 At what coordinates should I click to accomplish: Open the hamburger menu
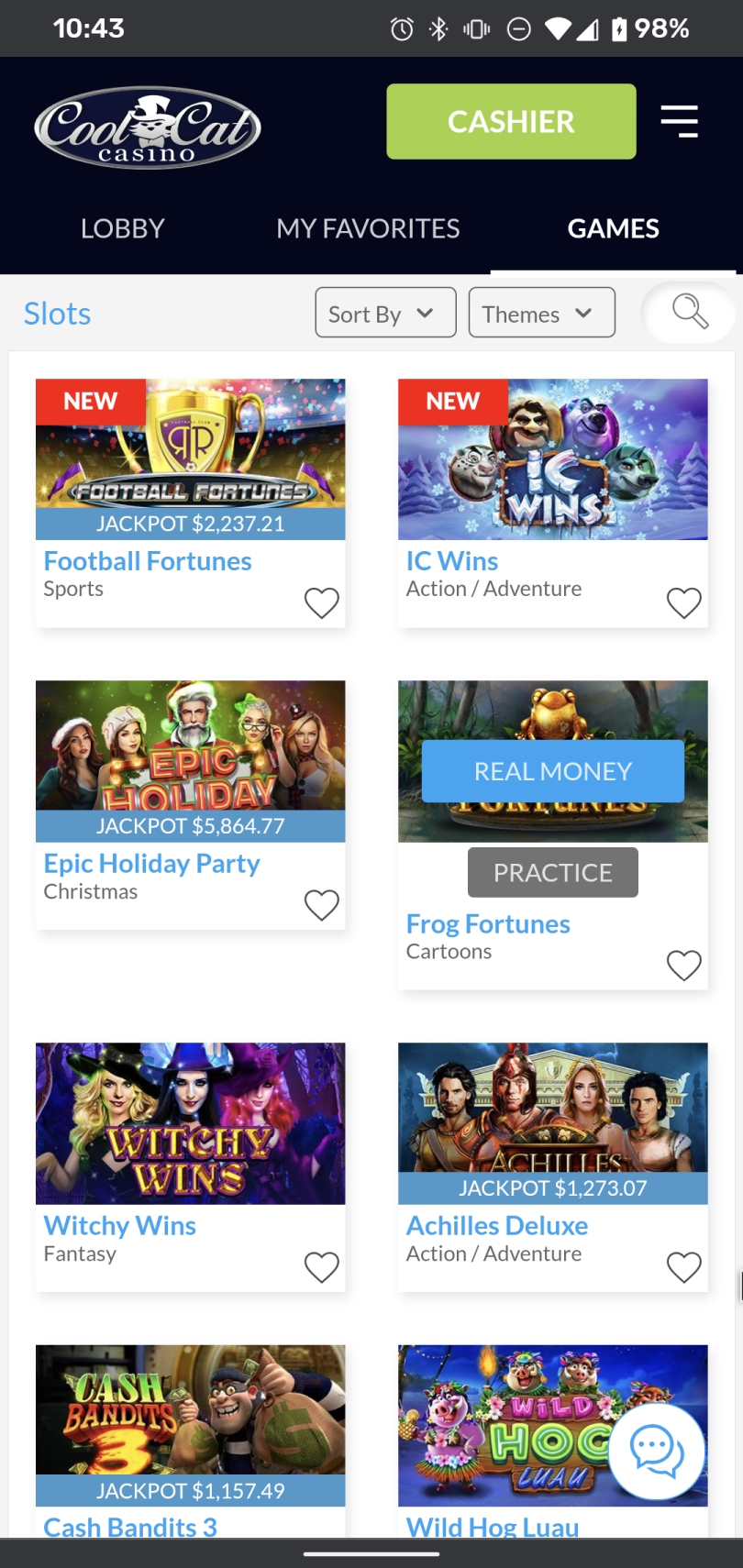tap(680, 121)
